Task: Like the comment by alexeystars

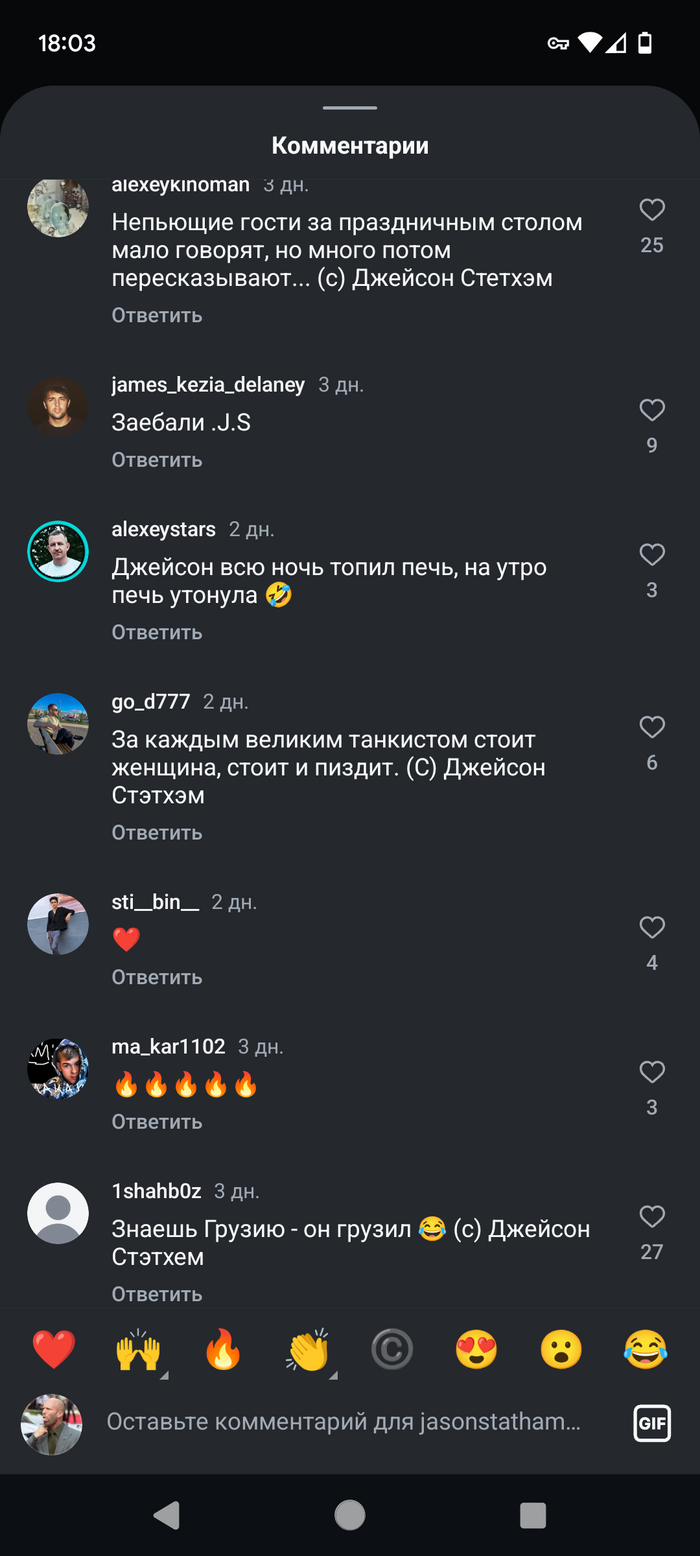Action: [x=652, y=555]
